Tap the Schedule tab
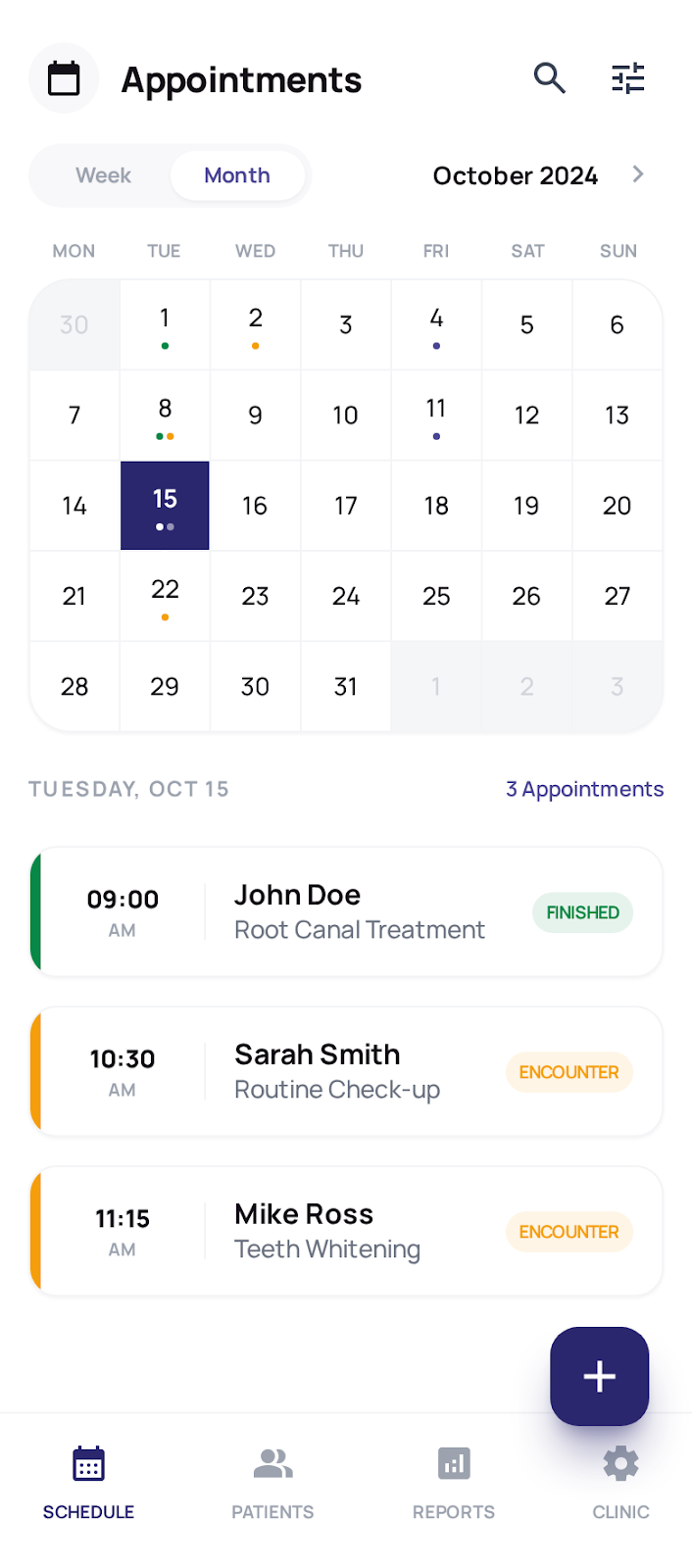 point(88,1483)
